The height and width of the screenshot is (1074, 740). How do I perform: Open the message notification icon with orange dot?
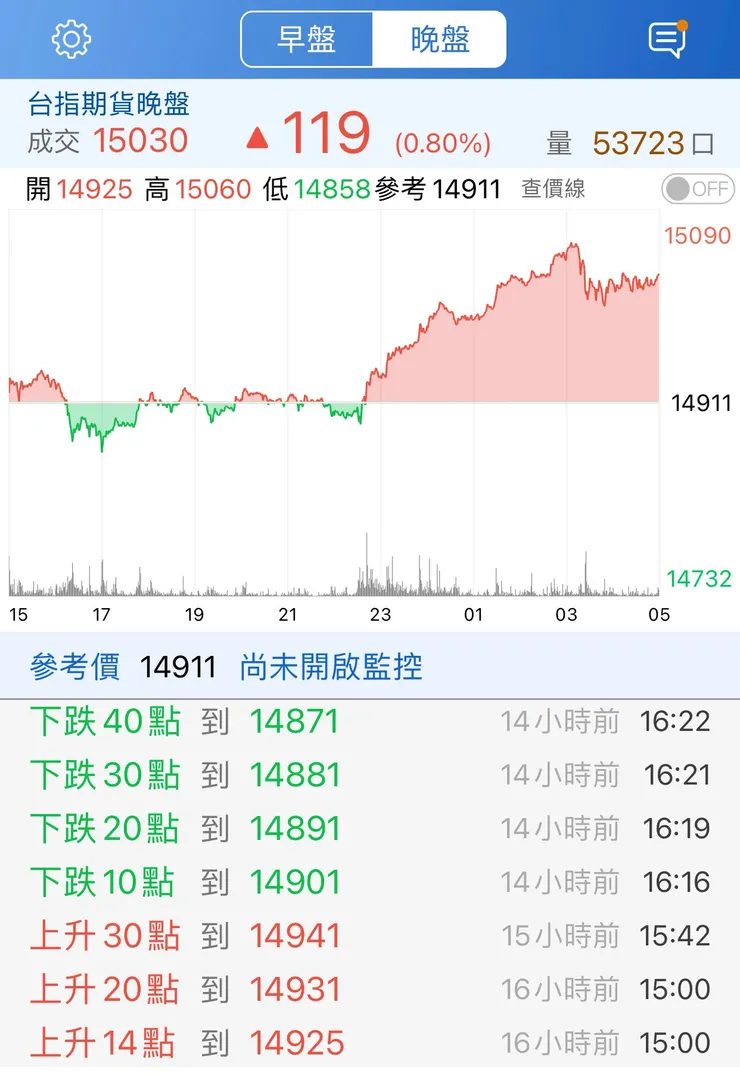pos(668,38)
